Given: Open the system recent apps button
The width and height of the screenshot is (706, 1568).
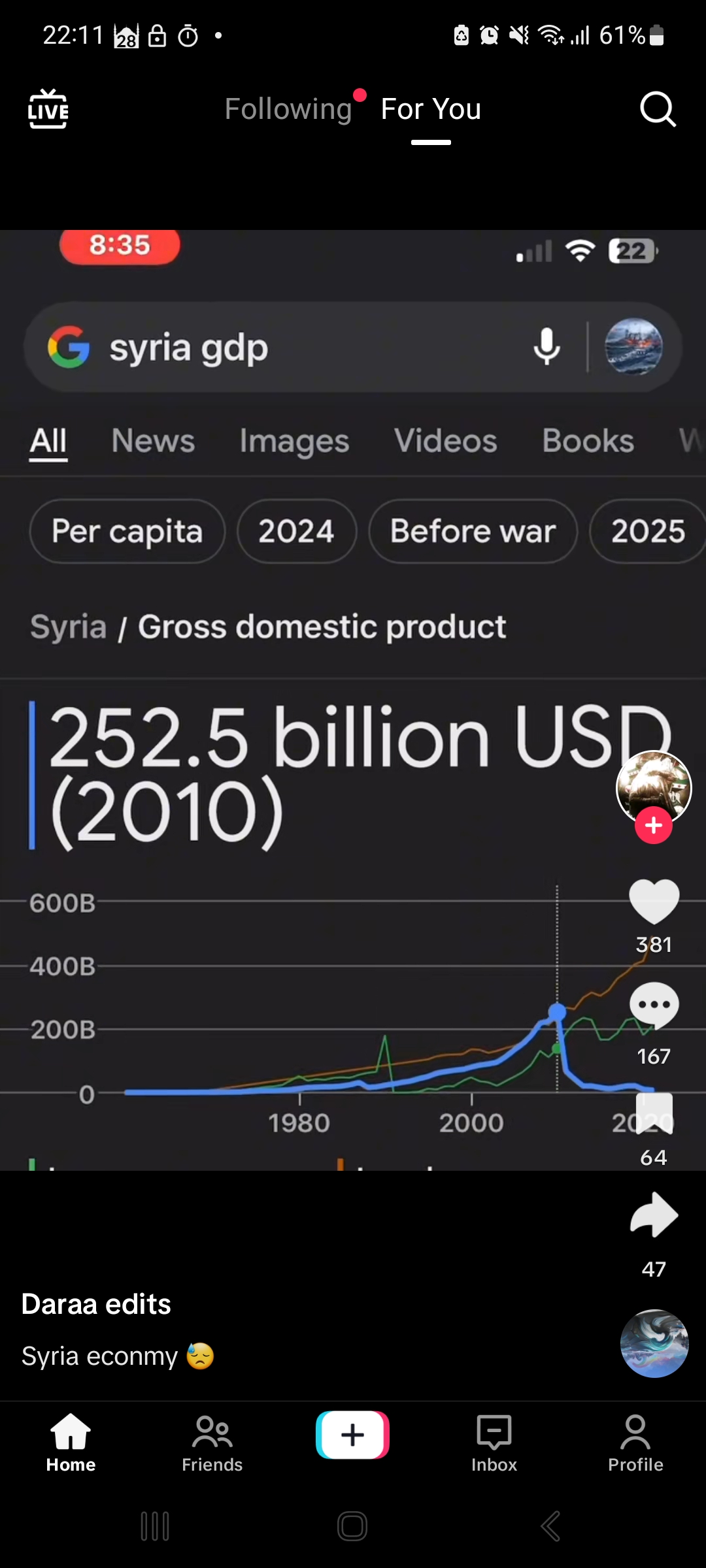Looking at the screenshot, I should (155, 1526).
